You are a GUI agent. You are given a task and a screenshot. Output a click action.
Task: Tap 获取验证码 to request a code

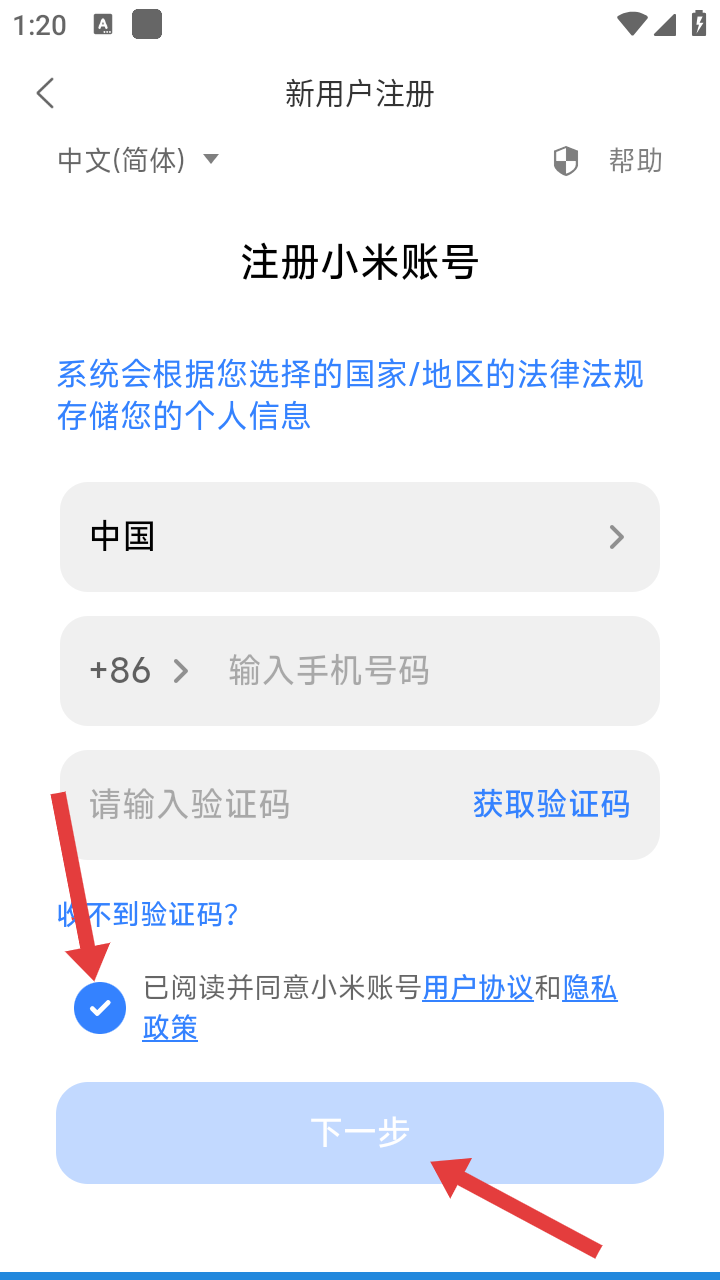click(551, 804)
